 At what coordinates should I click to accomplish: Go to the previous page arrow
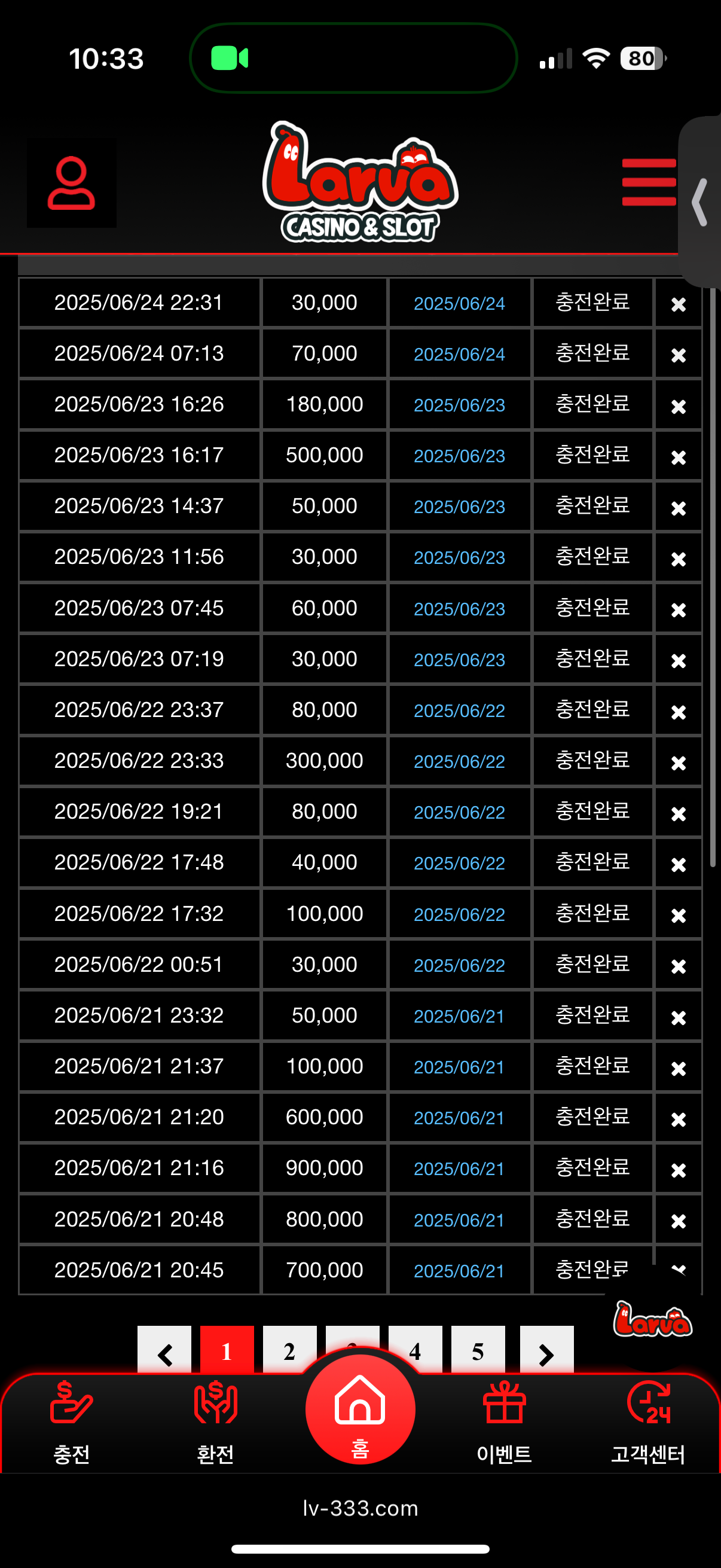point(164,1352)
